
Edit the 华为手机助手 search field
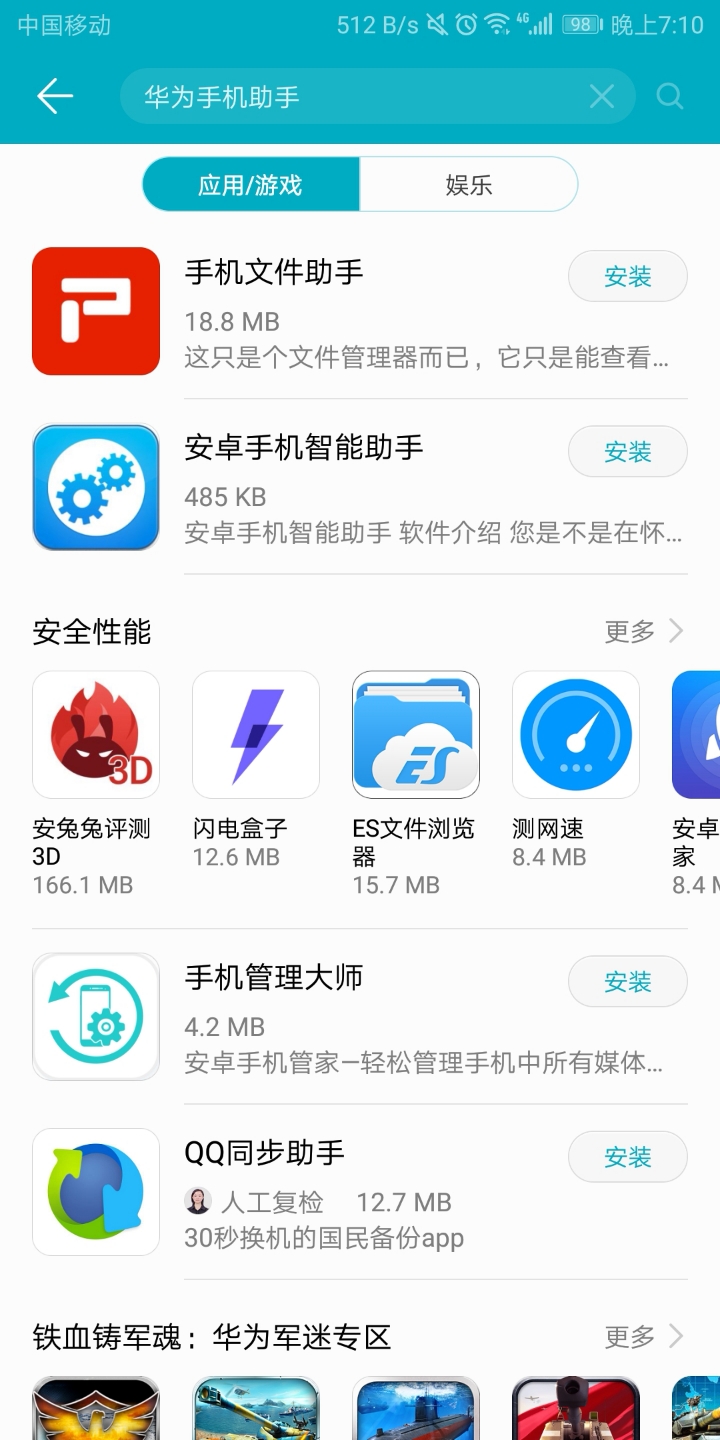coord(360,96)
